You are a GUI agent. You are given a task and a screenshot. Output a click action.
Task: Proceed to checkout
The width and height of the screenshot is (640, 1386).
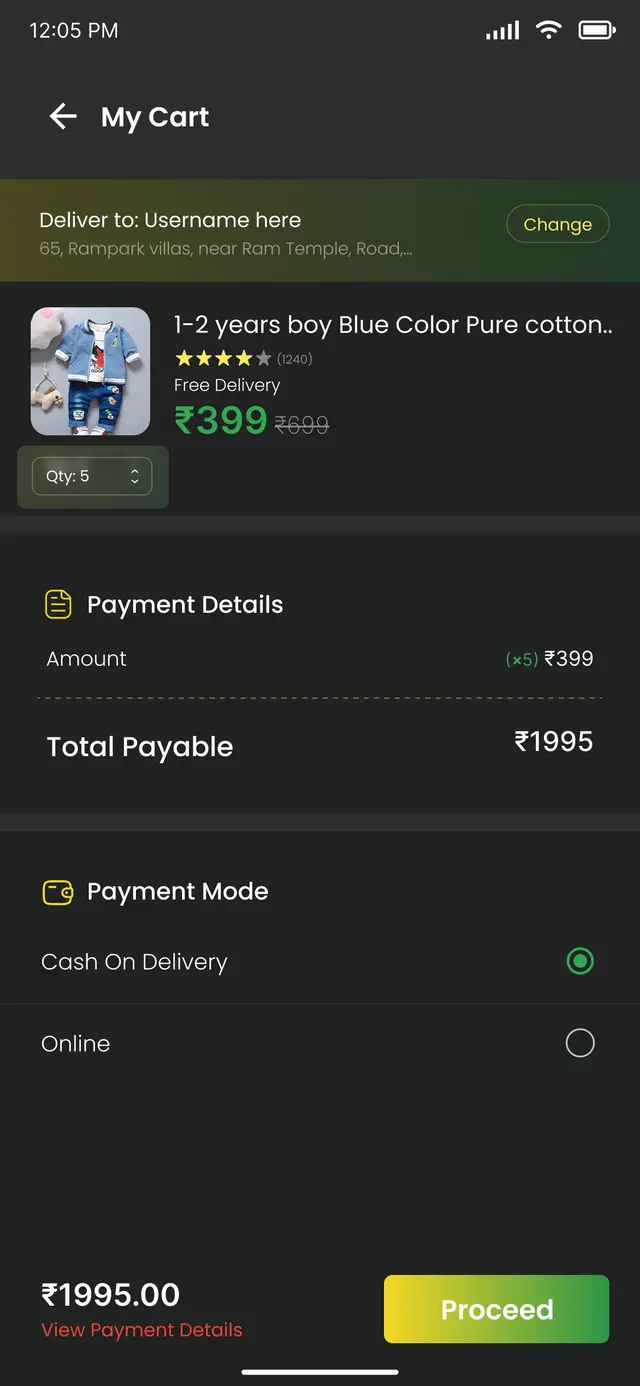tap(496, 1309)
